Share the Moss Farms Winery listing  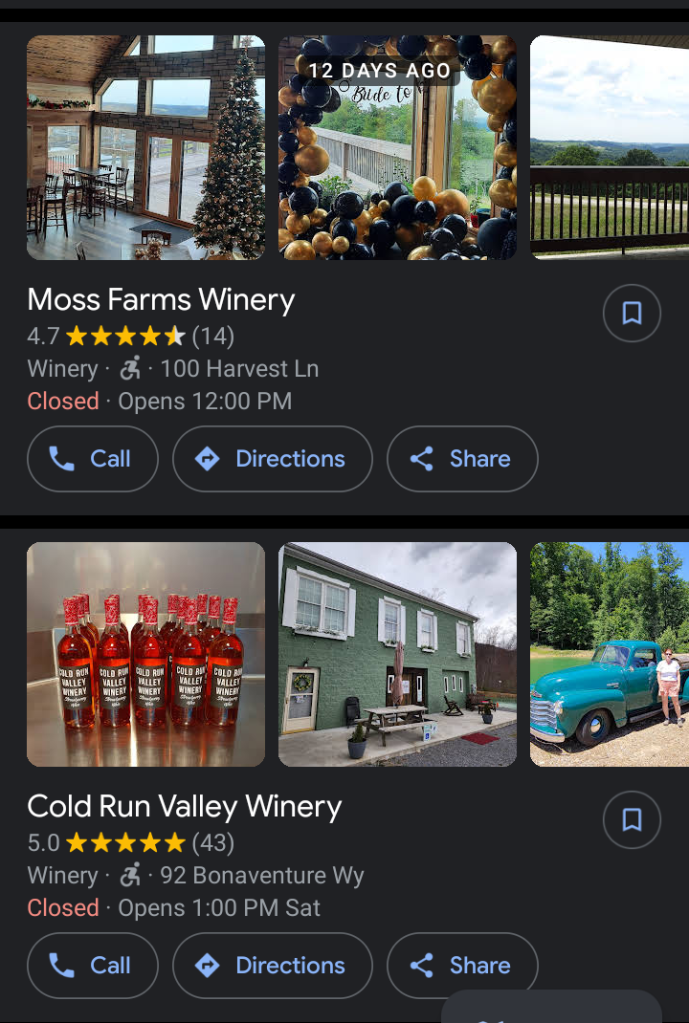click(x=462, y=459)
